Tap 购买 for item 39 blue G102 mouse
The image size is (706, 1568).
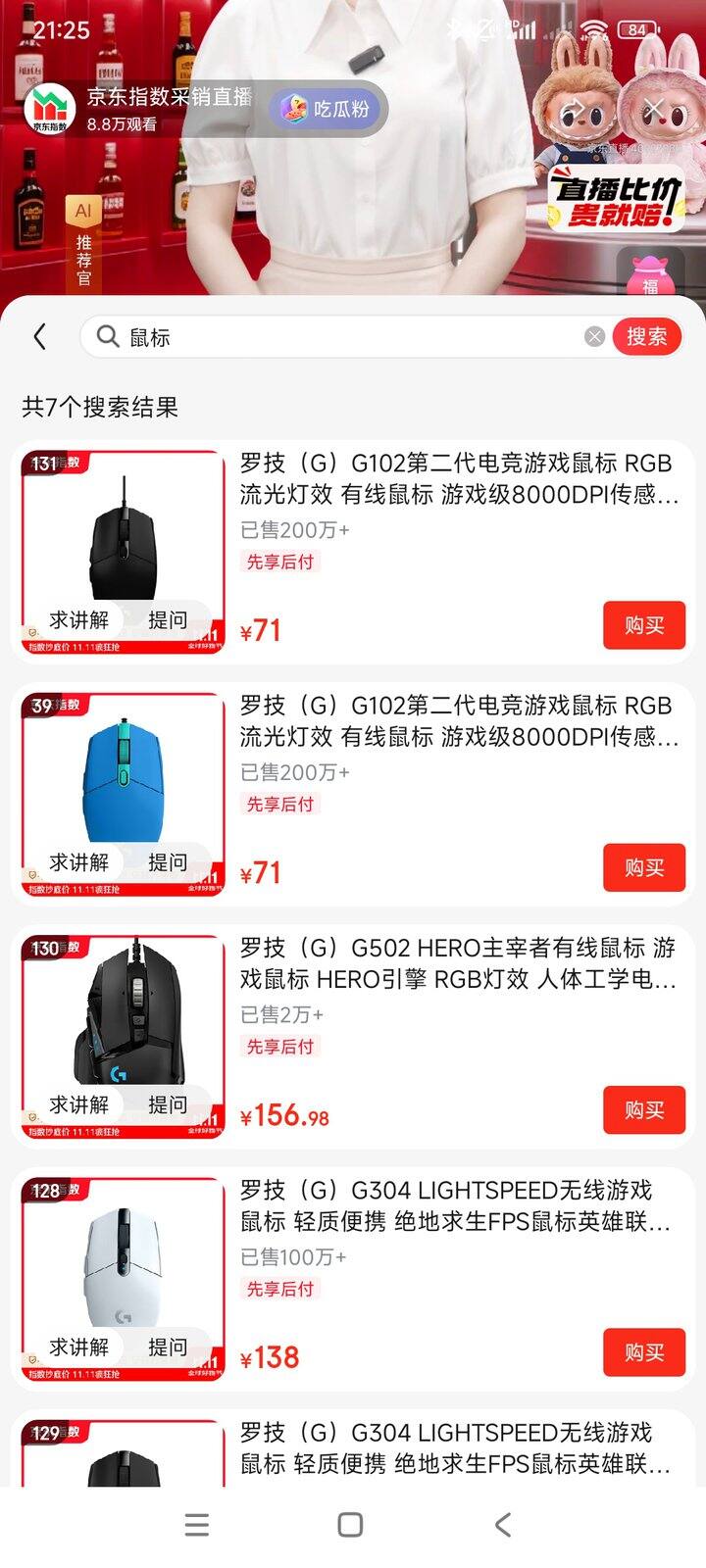point(643,867)
